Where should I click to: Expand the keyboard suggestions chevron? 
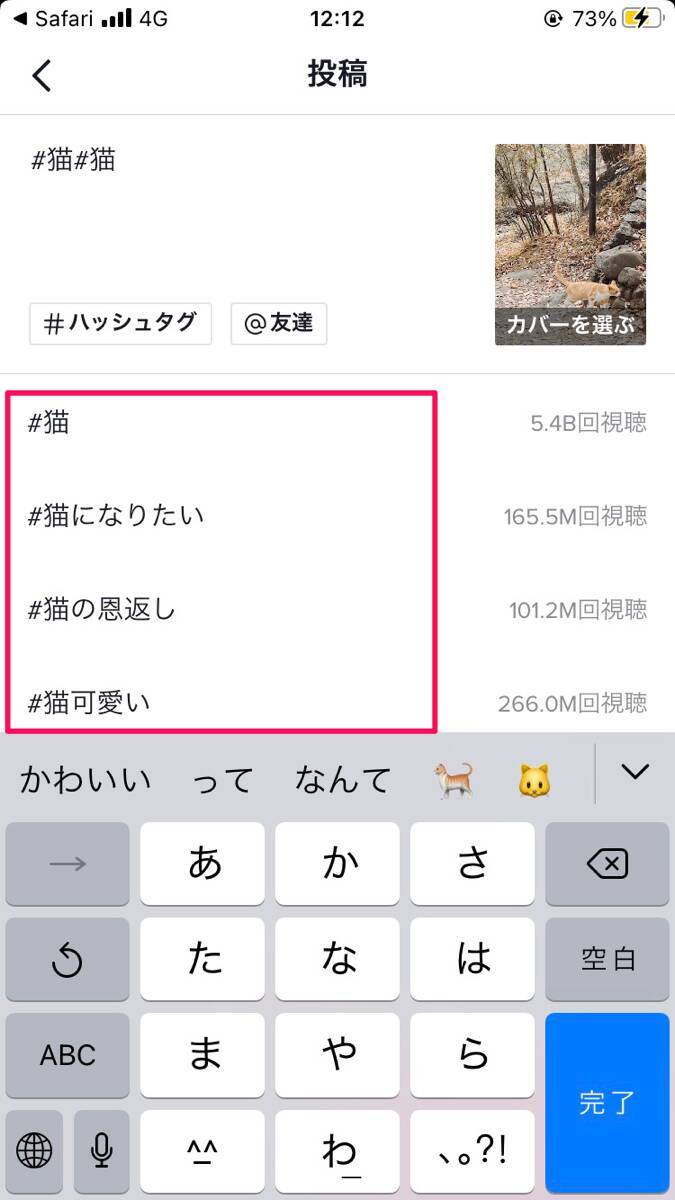[x=635, y=772]
